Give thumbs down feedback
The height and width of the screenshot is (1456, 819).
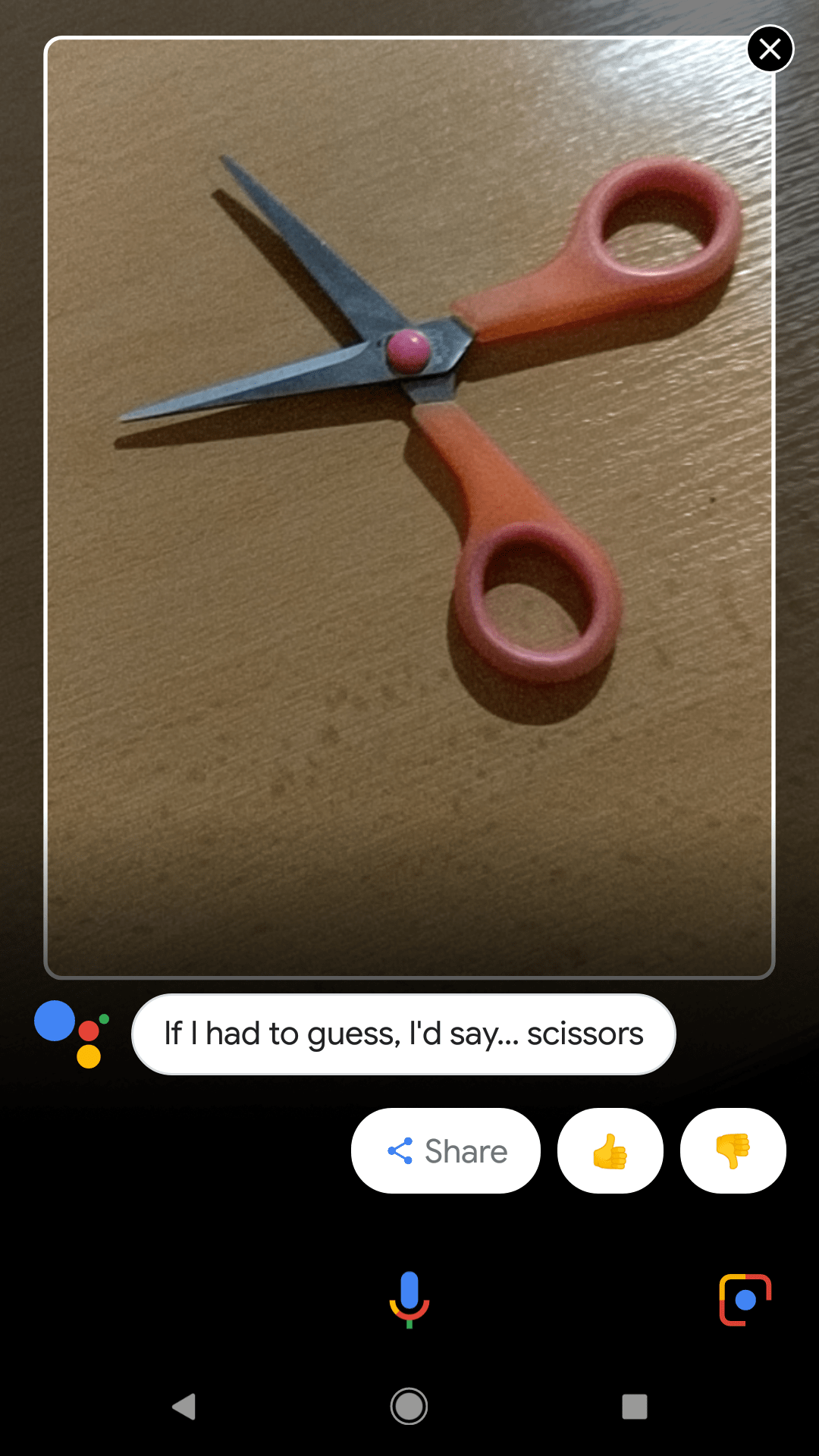(733, 1151)
